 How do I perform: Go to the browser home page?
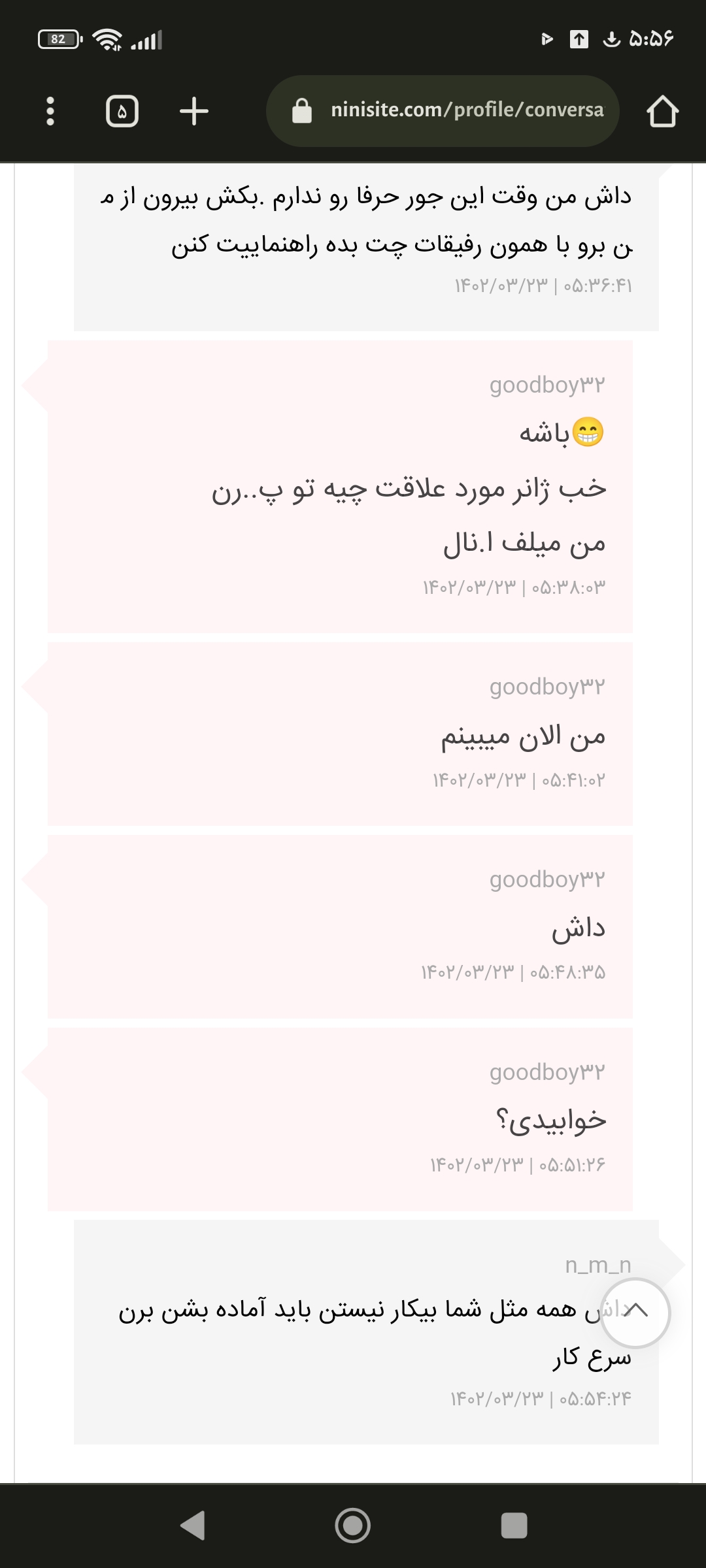click(662, 111)
